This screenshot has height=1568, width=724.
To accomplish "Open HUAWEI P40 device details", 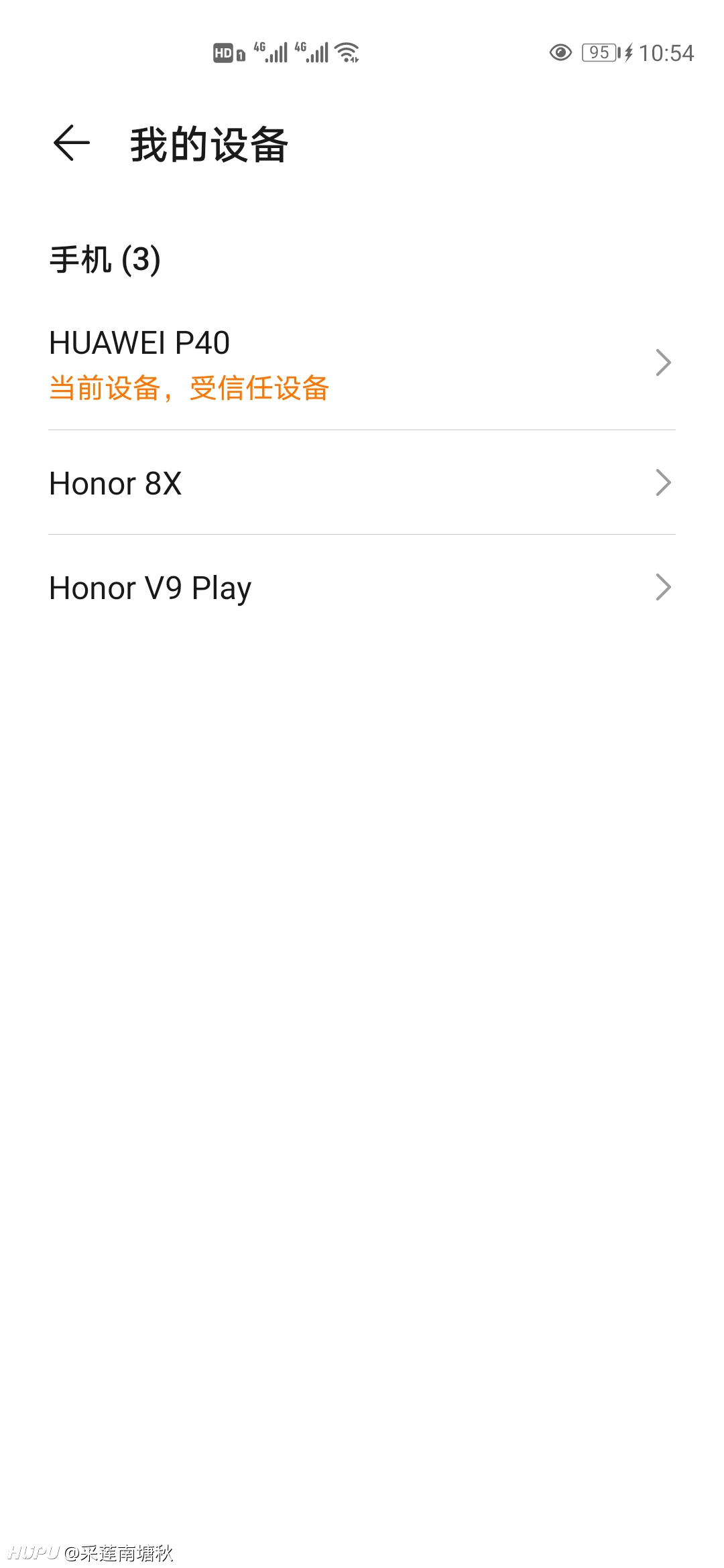I will tap(362, 364).
